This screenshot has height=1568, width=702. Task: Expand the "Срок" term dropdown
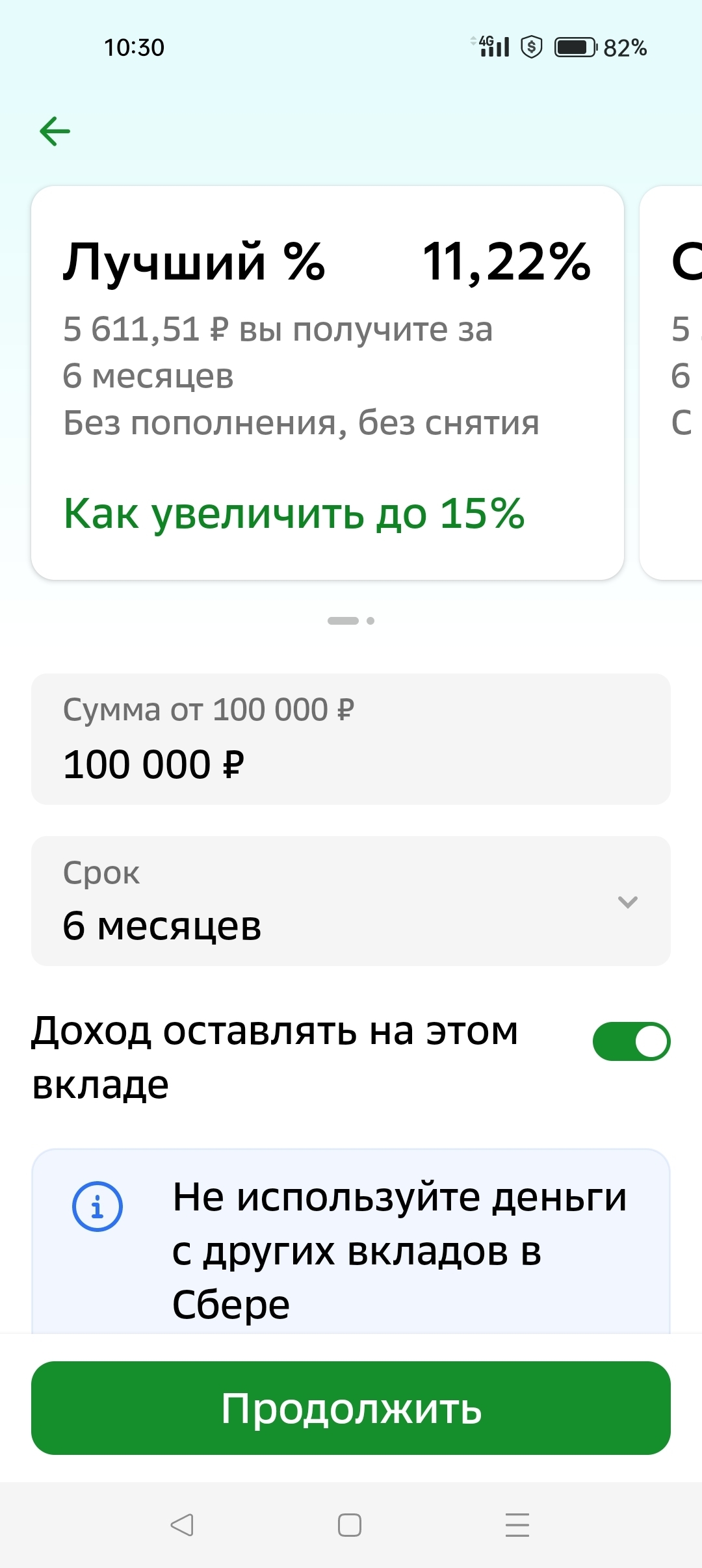point(351,901)
